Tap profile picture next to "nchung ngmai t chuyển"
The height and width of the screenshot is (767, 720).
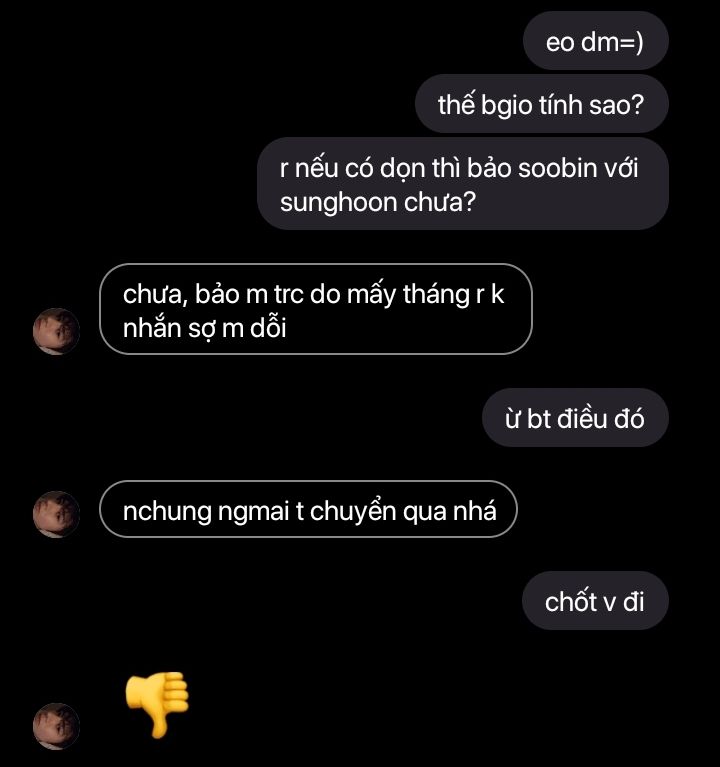coord(56,514)
